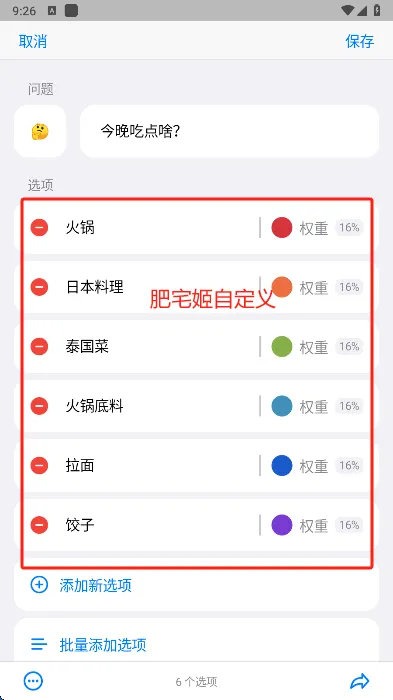Tap 取消 to cancel editing

click(33, 41)
